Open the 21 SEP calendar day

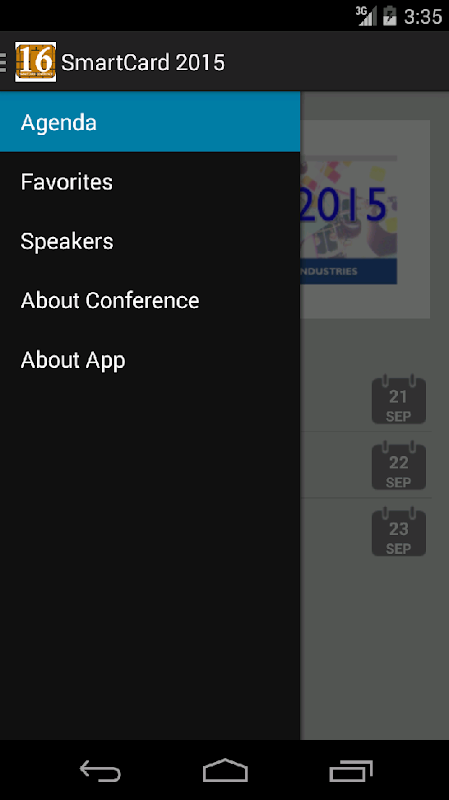(x=398, y=401)
